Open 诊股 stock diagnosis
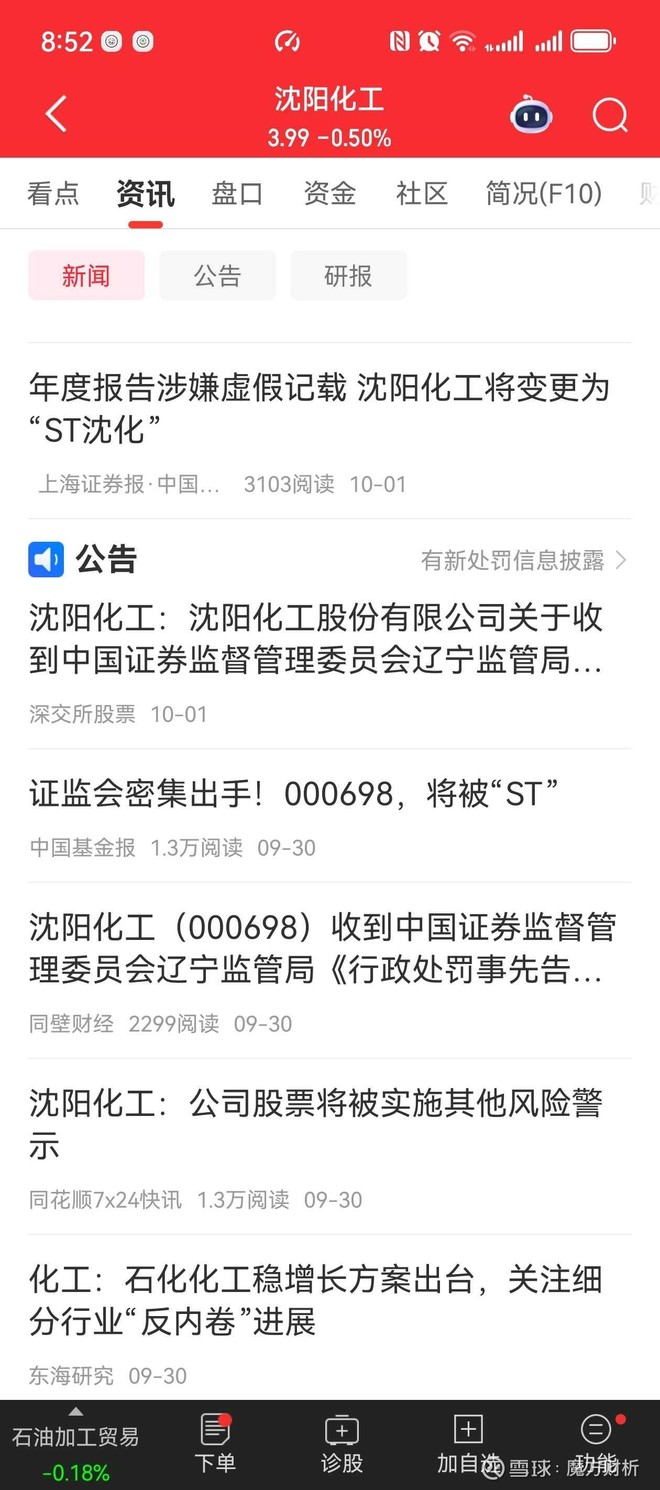This screenshot has height=1490, width=660. [342, 1444]
